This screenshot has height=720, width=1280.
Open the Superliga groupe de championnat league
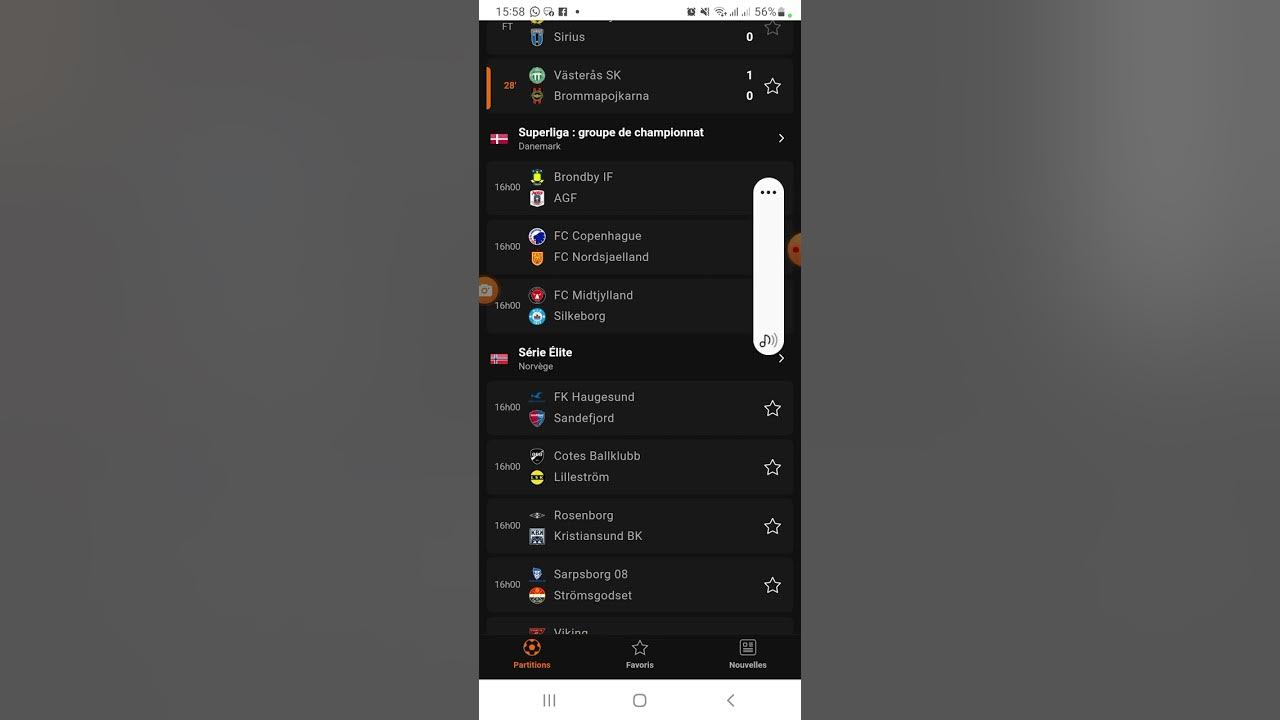pyautogui.click(x=639, y=138)
